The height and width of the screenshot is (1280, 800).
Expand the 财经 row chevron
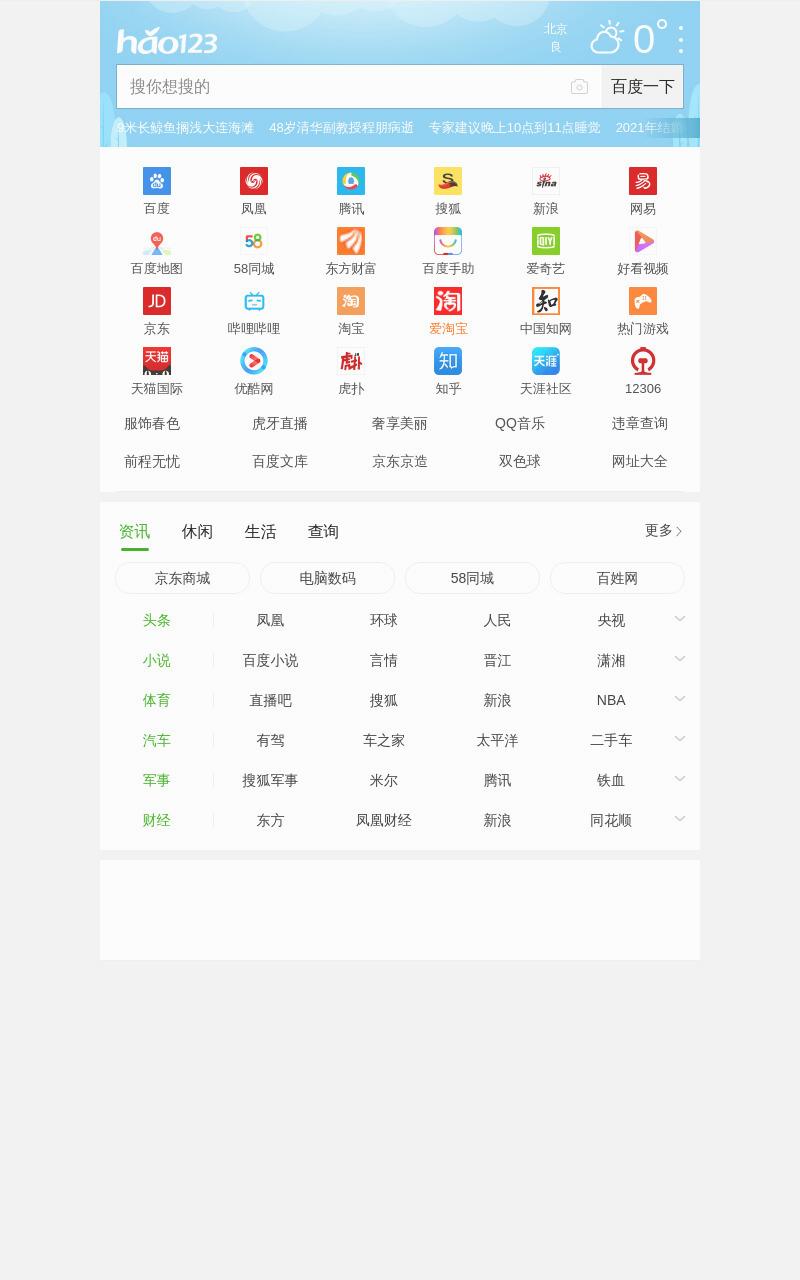[x=680, y=819]
